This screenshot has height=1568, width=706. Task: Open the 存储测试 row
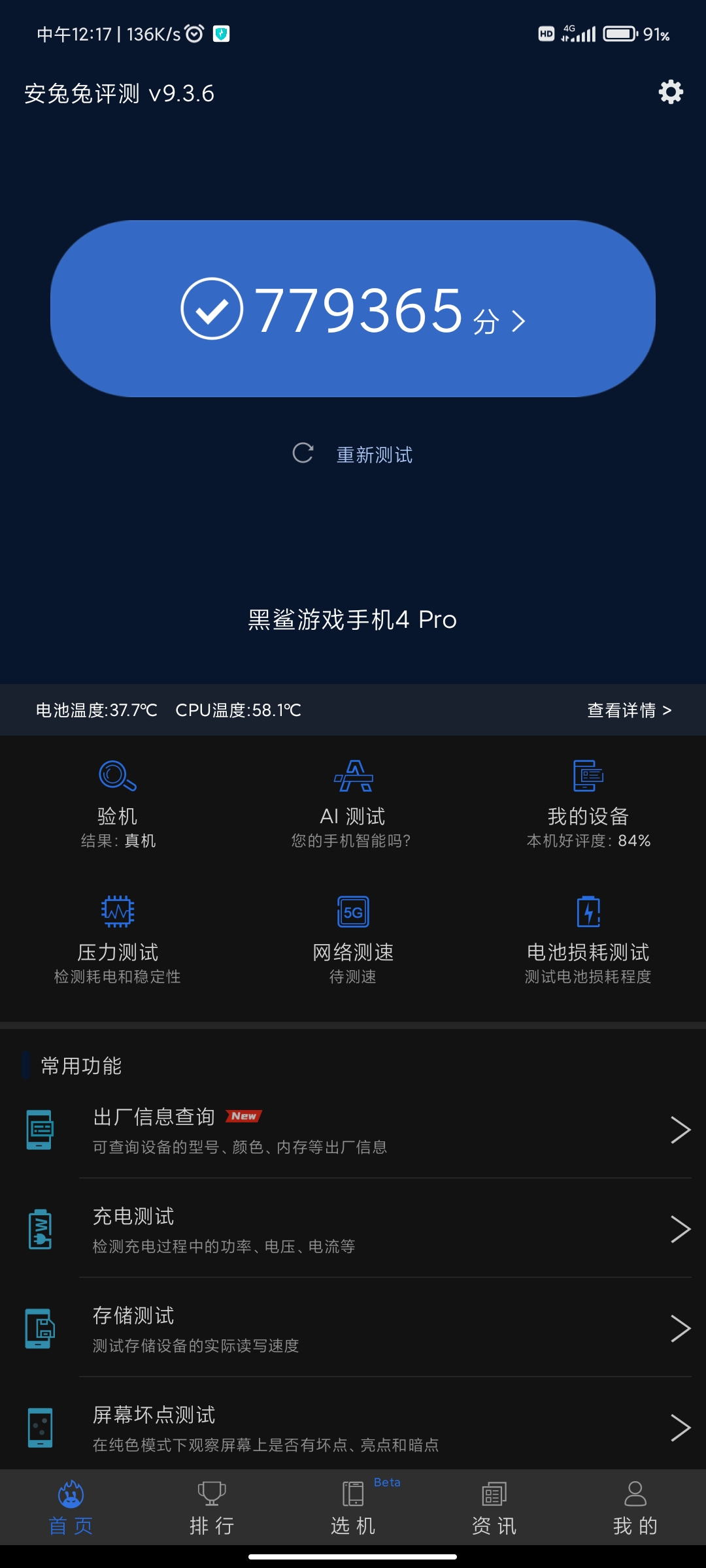tap(353, 1328)
